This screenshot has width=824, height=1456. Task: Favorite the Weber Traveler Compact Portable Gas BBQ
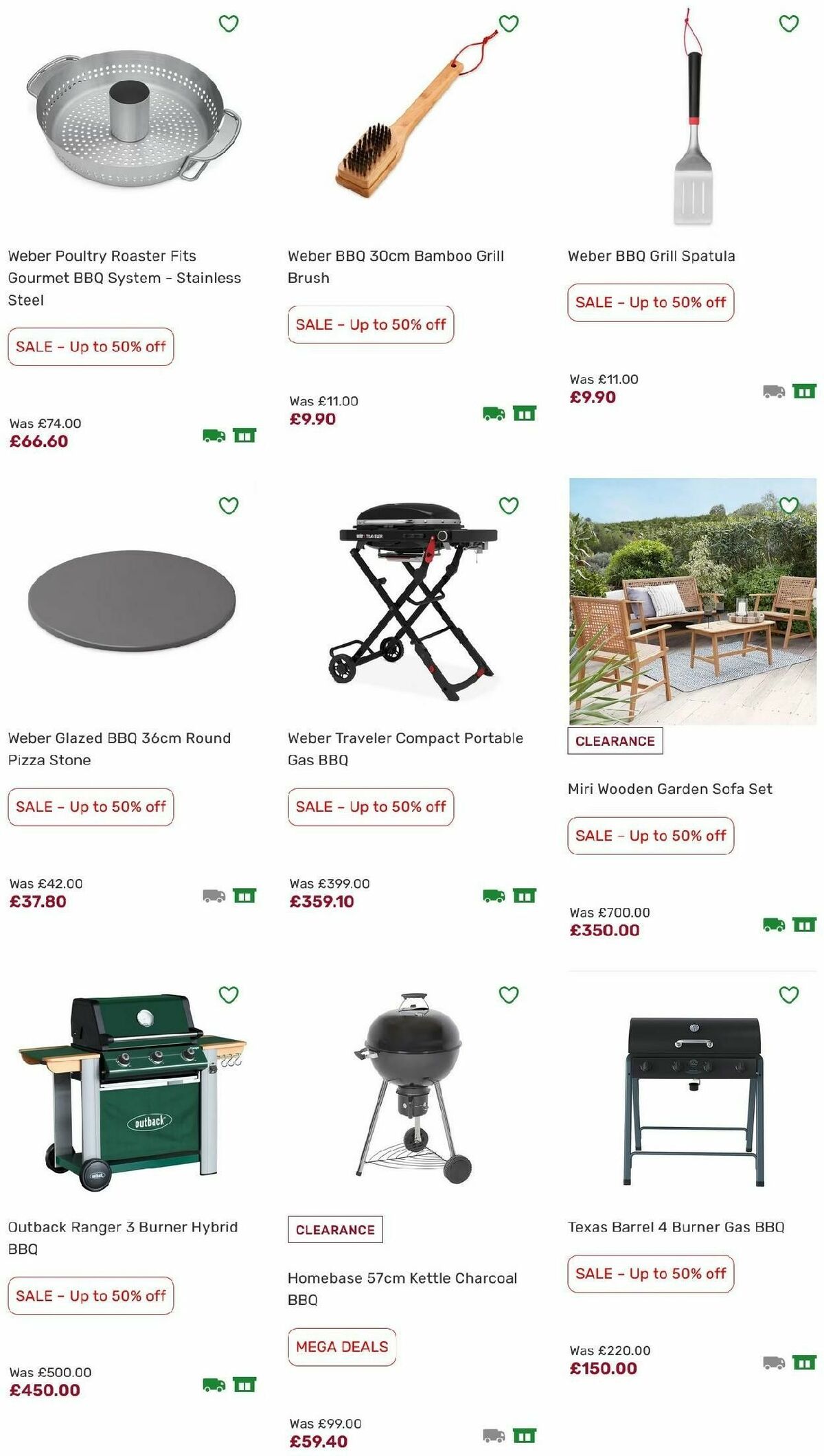507,506
